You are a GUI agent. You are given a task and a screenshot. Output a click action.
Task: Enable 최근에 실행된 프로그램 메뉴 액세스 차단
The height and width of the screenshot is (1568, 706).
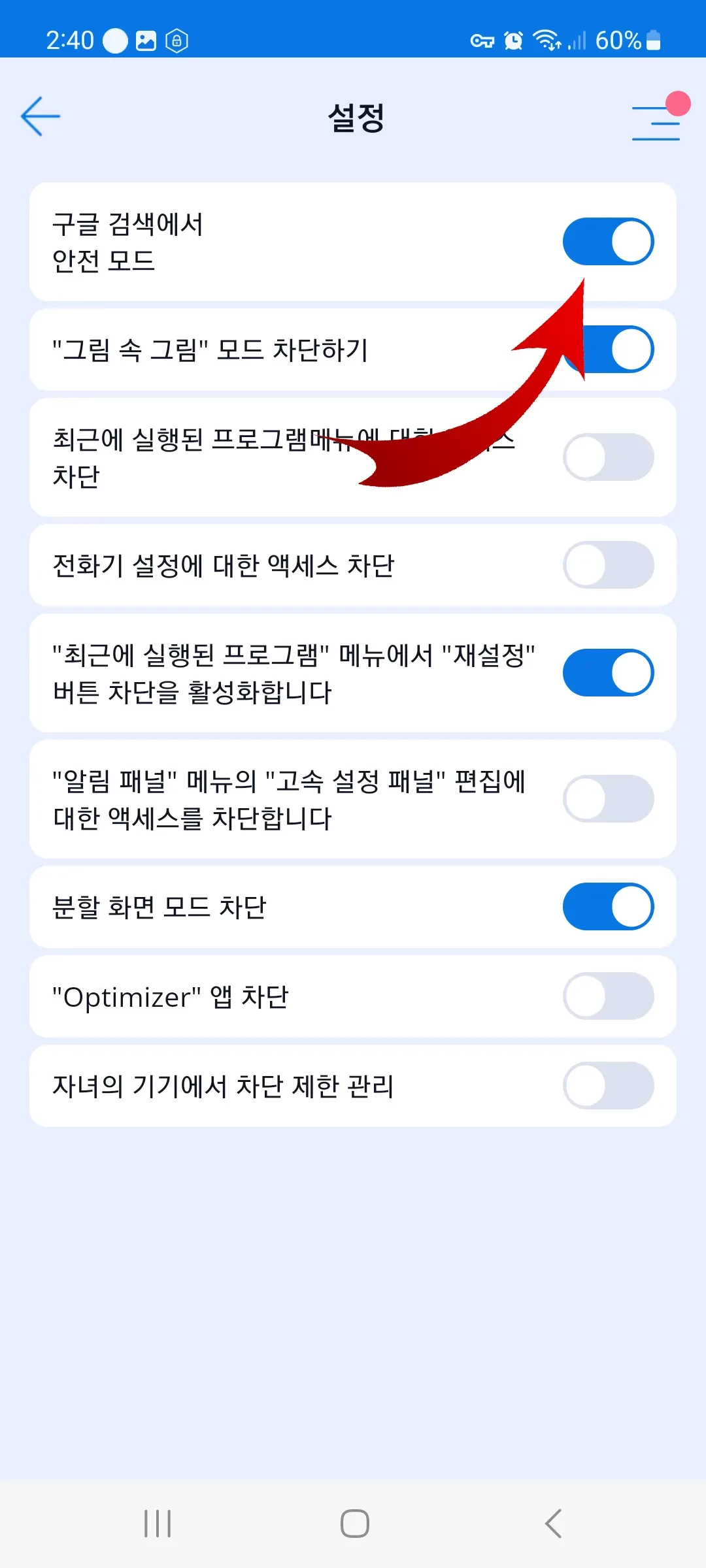point(608,457)
